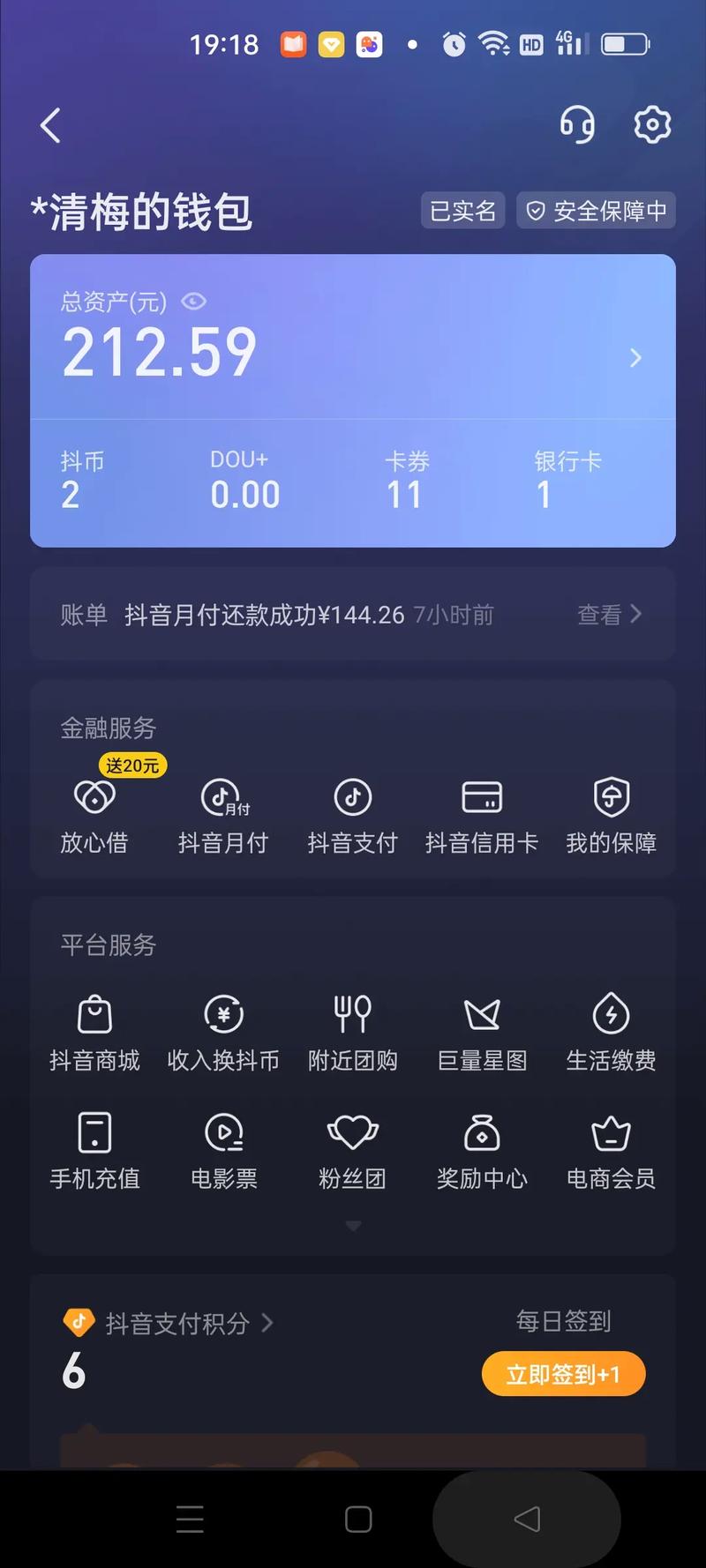Image resolution: width=706 pixels, height=1568 pixels.
Task: Tap 立即签到+1 sign-in button
Action: tap(563, 1373)
